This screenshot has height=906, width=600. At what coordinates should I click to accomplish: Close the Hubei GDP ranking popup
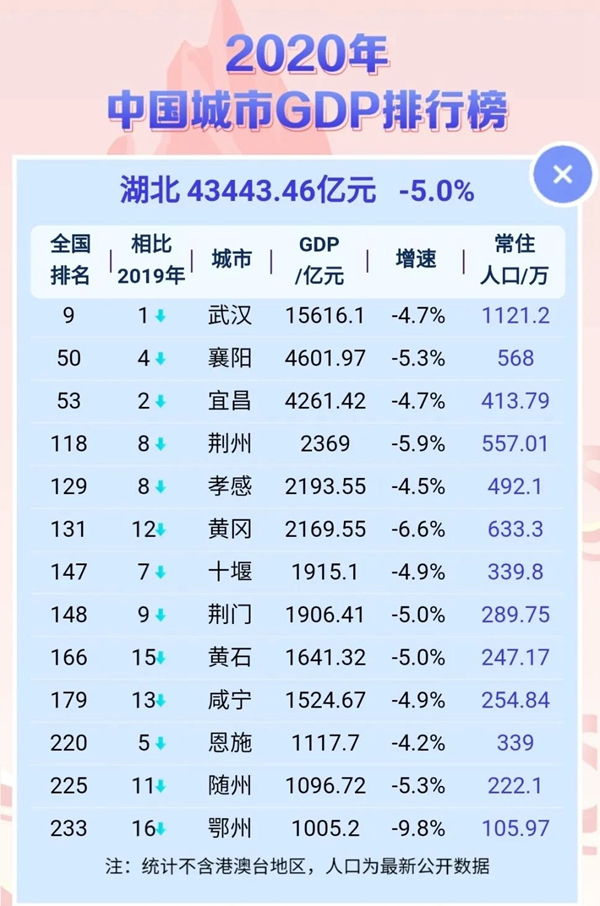point(562,175)
